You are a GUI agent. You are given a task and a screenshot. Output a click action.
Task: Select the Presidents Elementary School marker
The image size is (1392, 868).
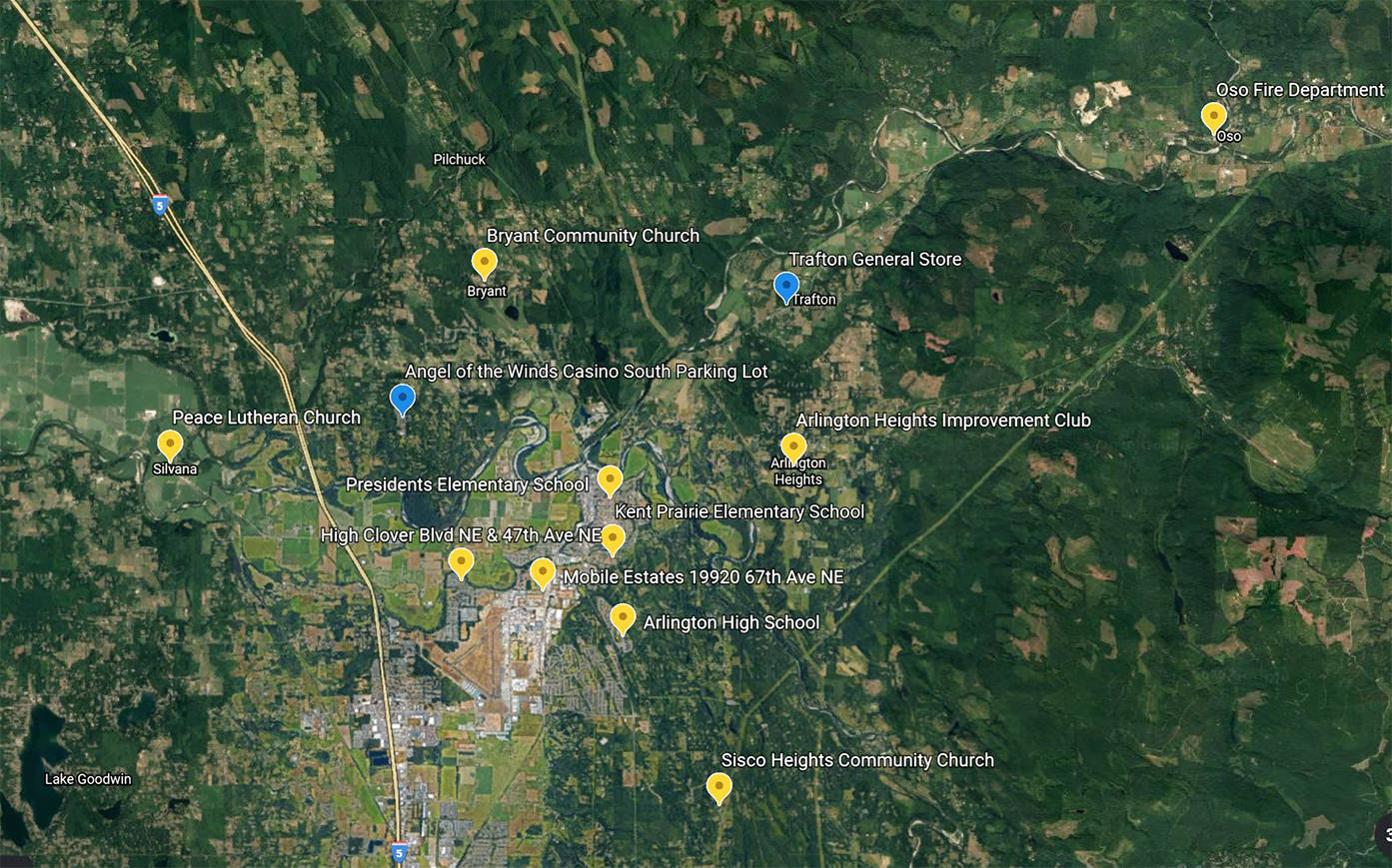pos(610,480)
